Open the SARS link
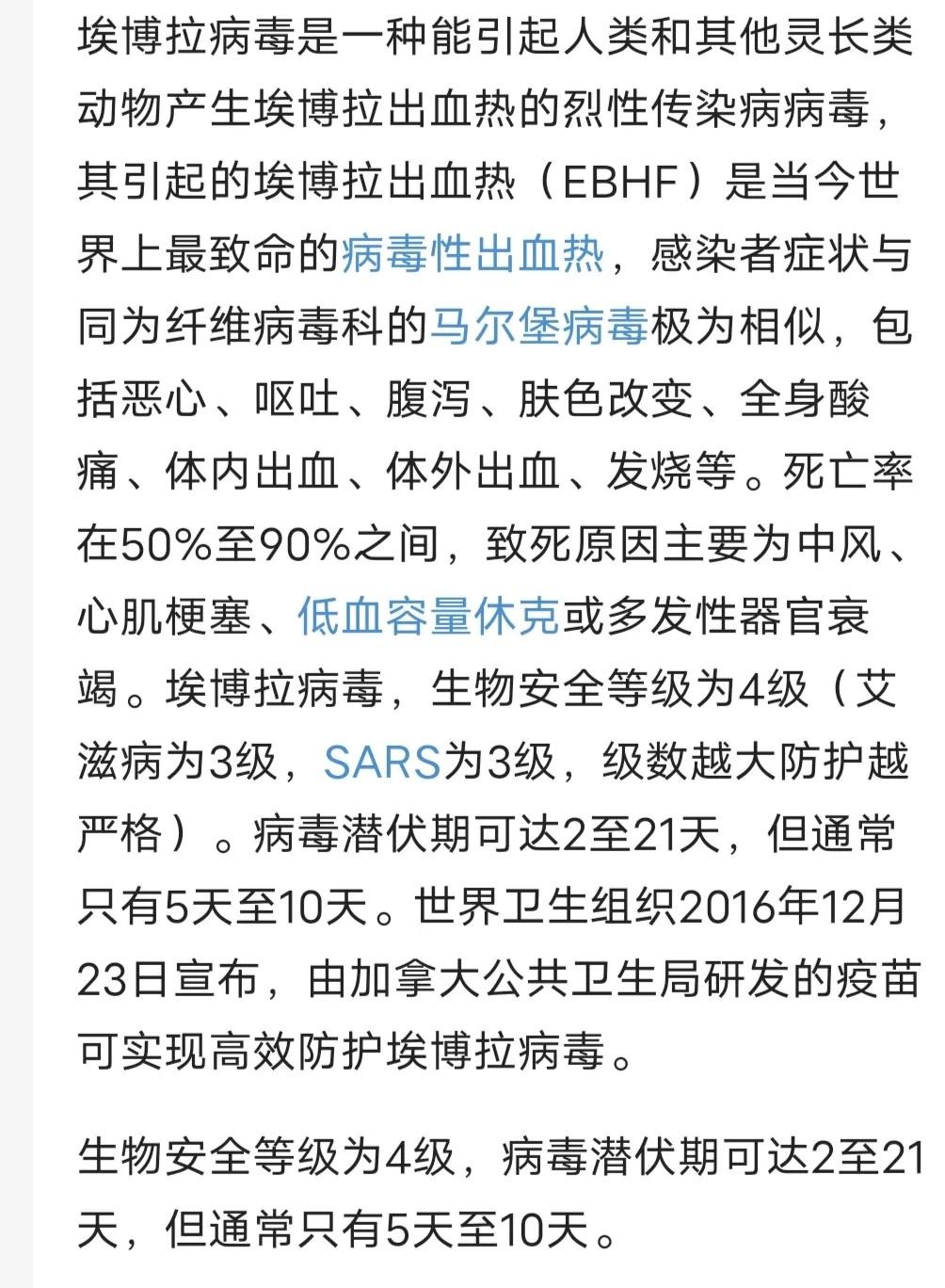Viewport: 945px width, 1288px height. pyautogui.click(x=382, y=762)
